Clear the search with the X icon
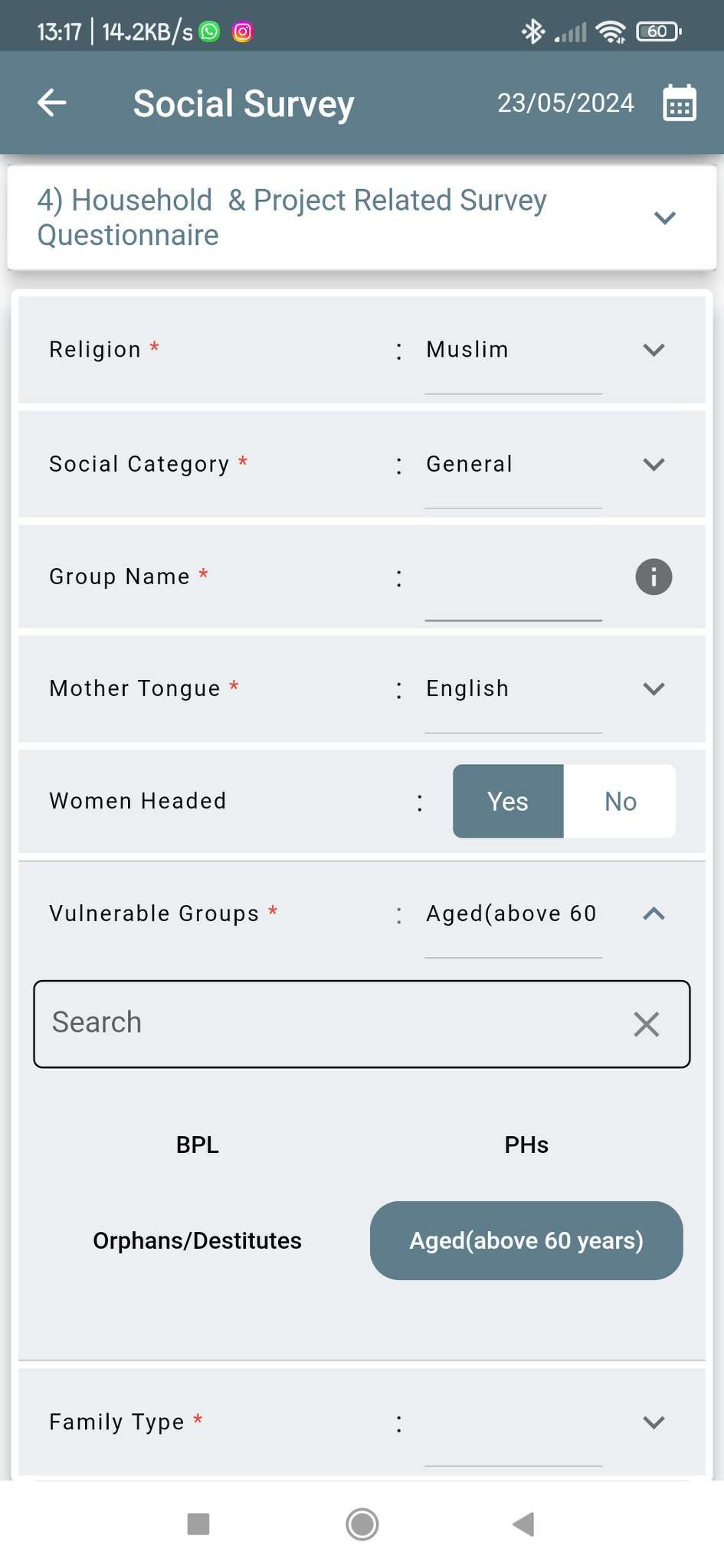Image resolution: width=724 pixels, height=1568 pixels. (647, 1024)
